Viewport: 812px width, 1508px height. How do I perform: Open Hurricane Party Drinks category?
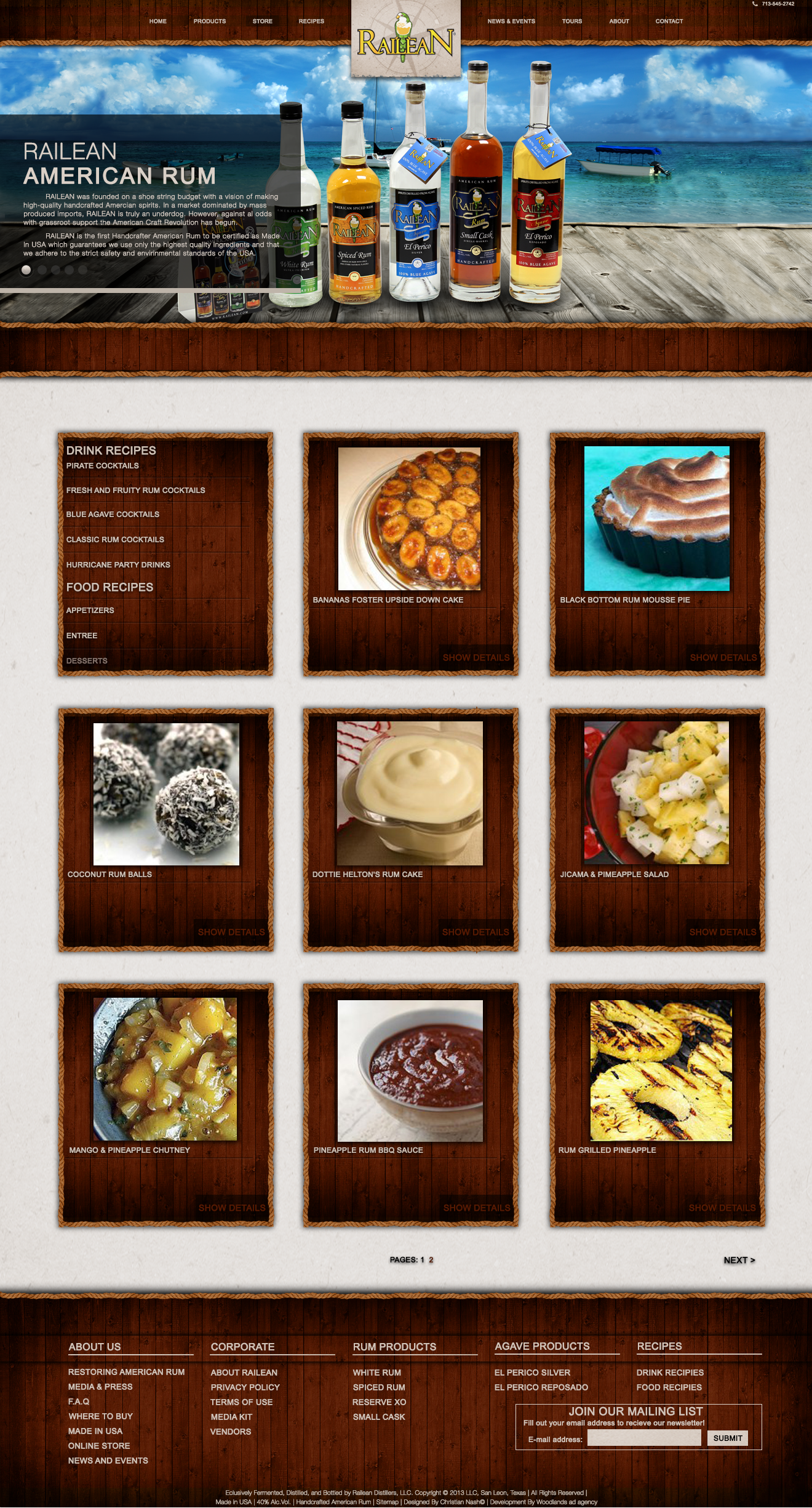tap(118, 565)
